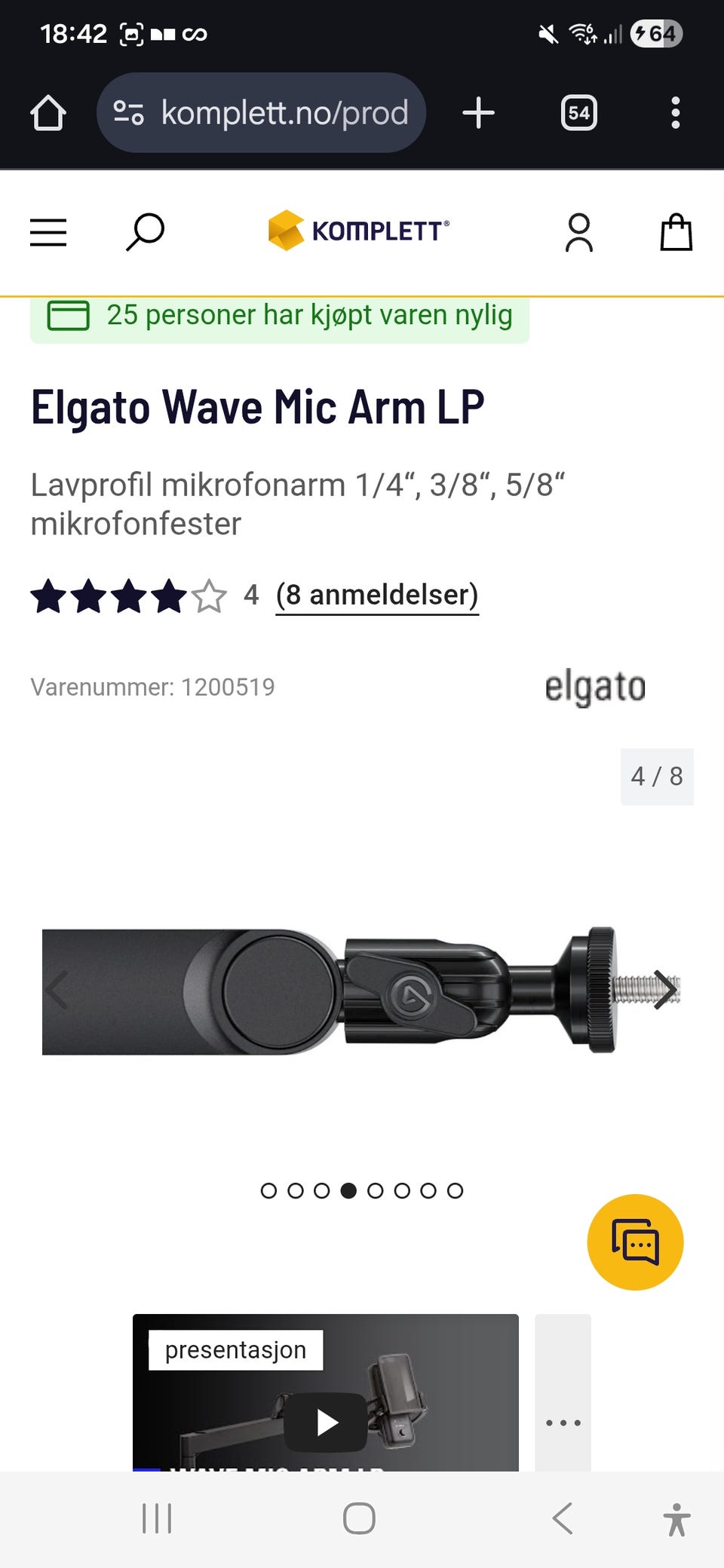This screenshot has height=1568, width=724.
Task: Open the 8 anmeldelser reviews link
Action: 377,595
